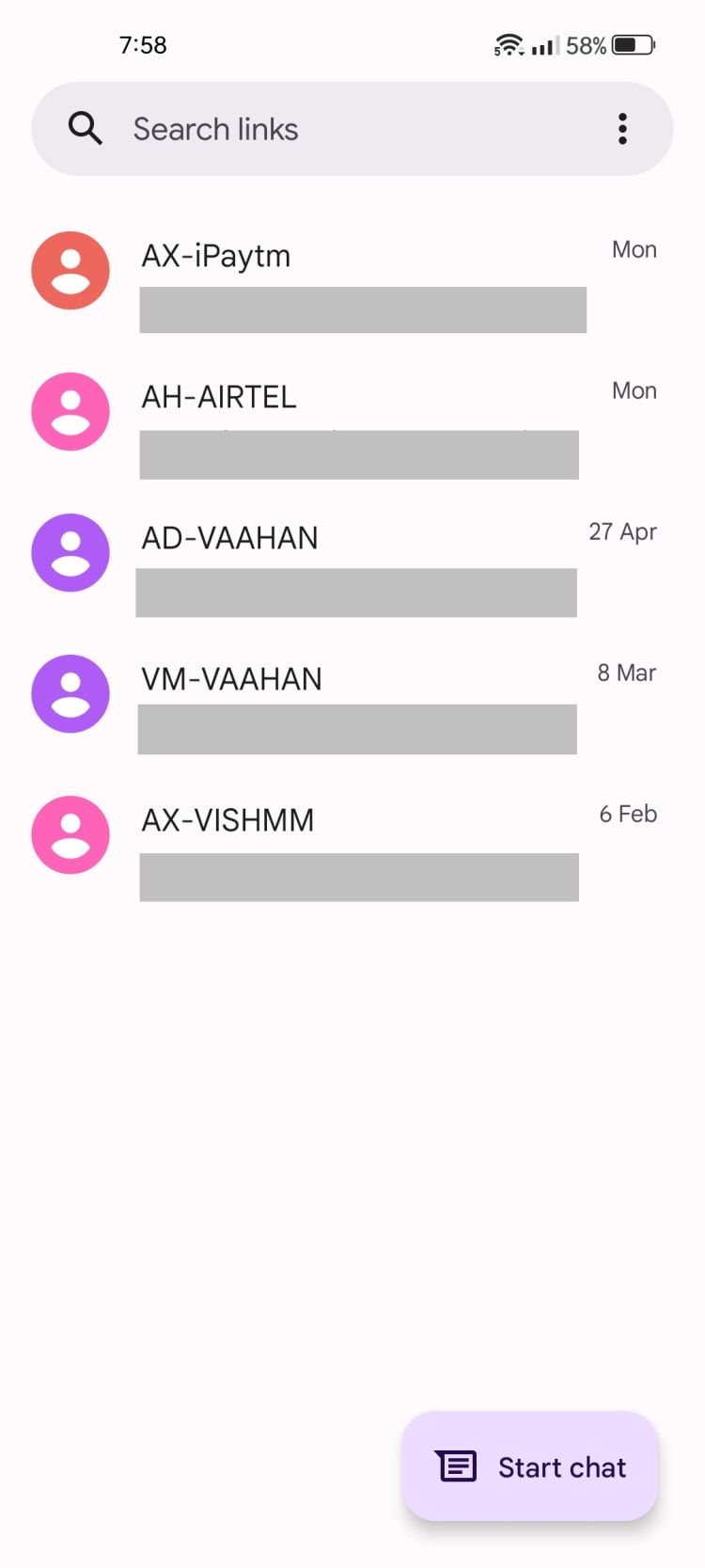Tap the Mon timestamp on AX-iPaytm
This screenshot has height=1568, width=705.
(634, 249)
